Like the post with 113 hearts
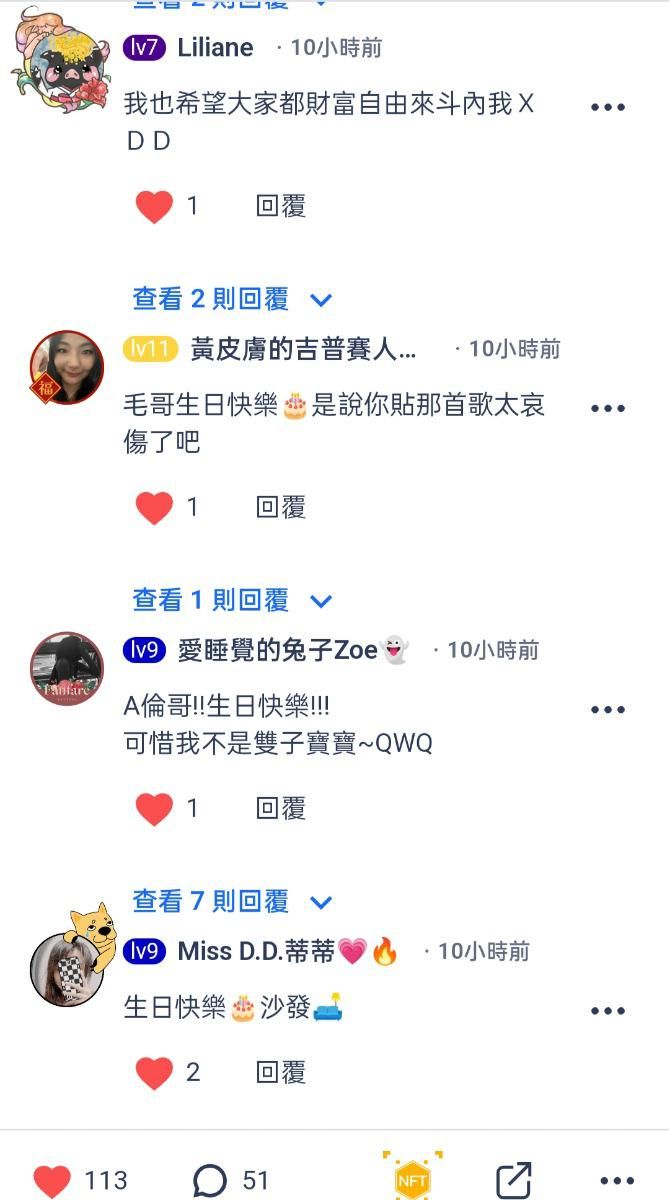The height and width of the screenshot is (1200, 669). click(x=52, y=1181)
